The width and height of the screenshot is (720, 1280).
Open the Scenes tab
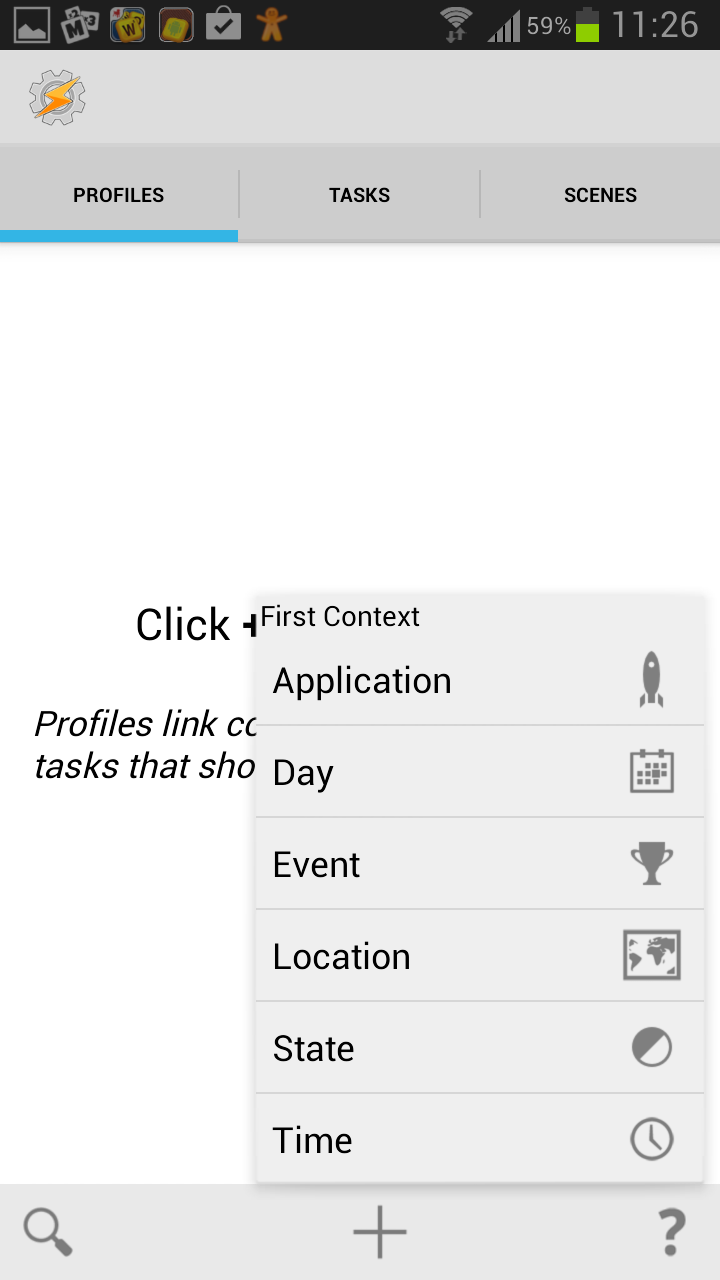click(x=600, y=195)
